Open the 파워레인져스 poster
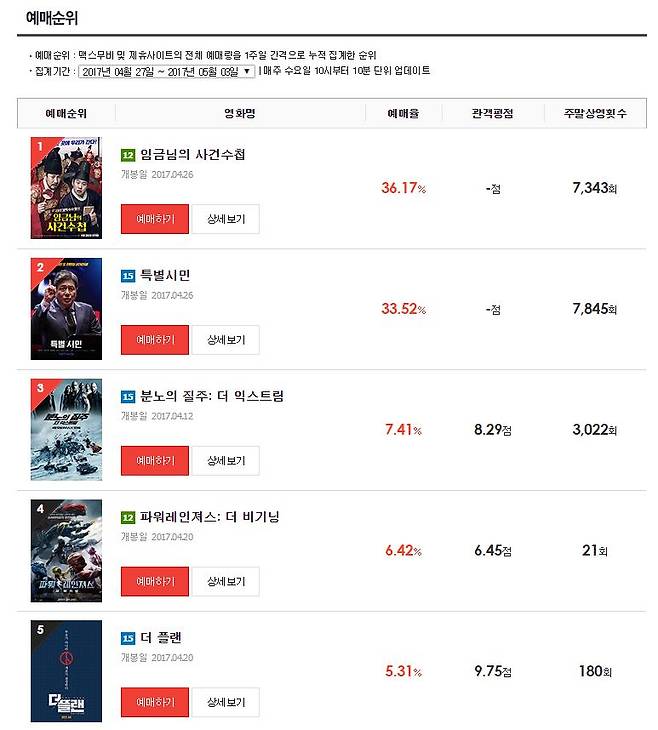Image resolution: width=658 pixels, height=730 pixels. [66, 550]
